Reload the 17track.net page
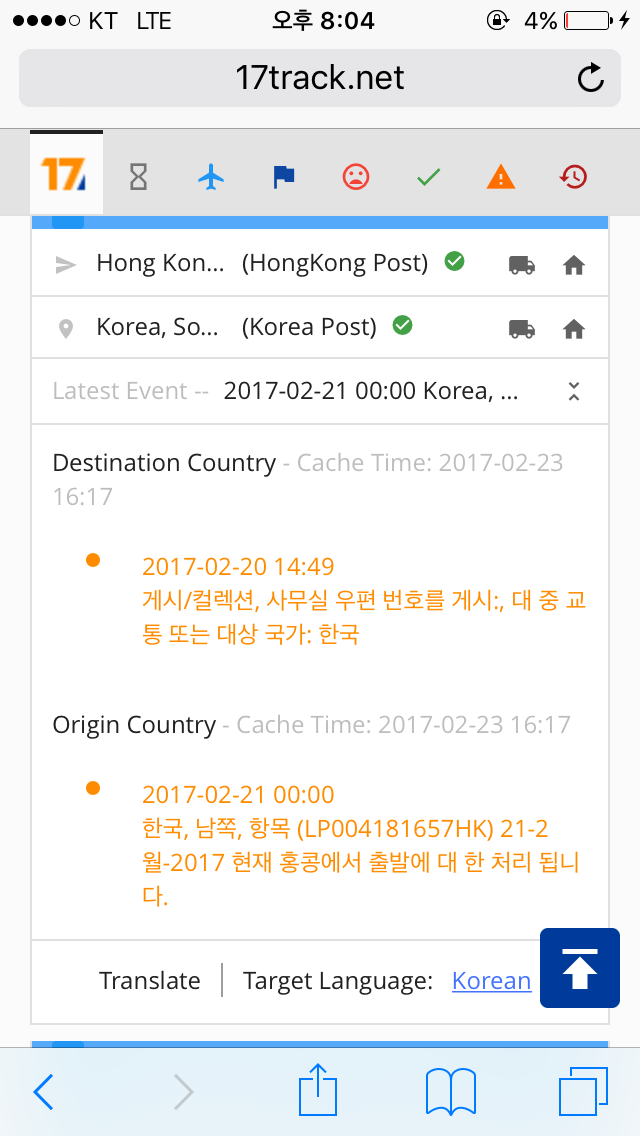 click(x=591, y=78)
